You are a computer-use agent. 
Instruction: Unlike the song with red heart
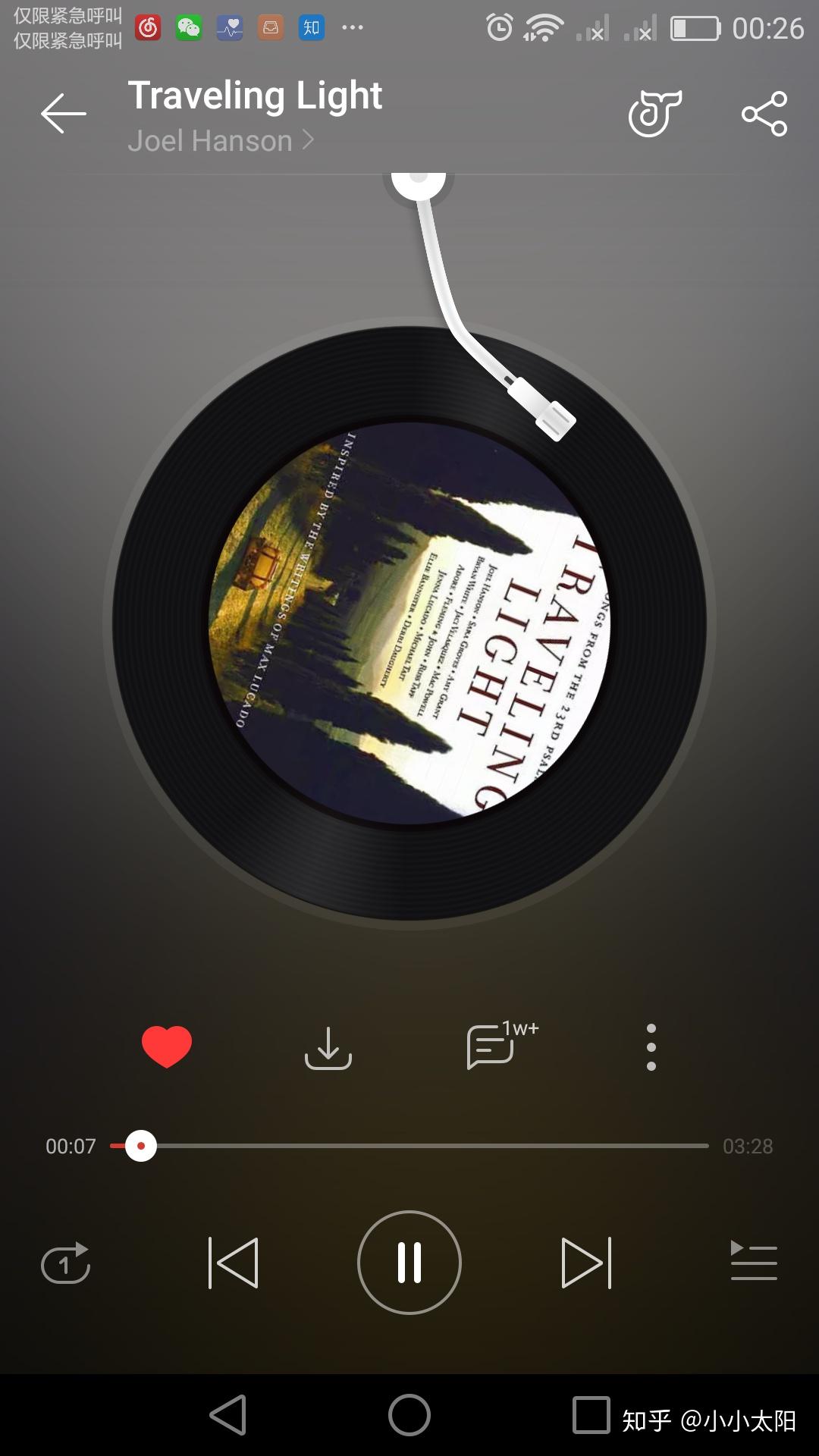(167, 1046)
